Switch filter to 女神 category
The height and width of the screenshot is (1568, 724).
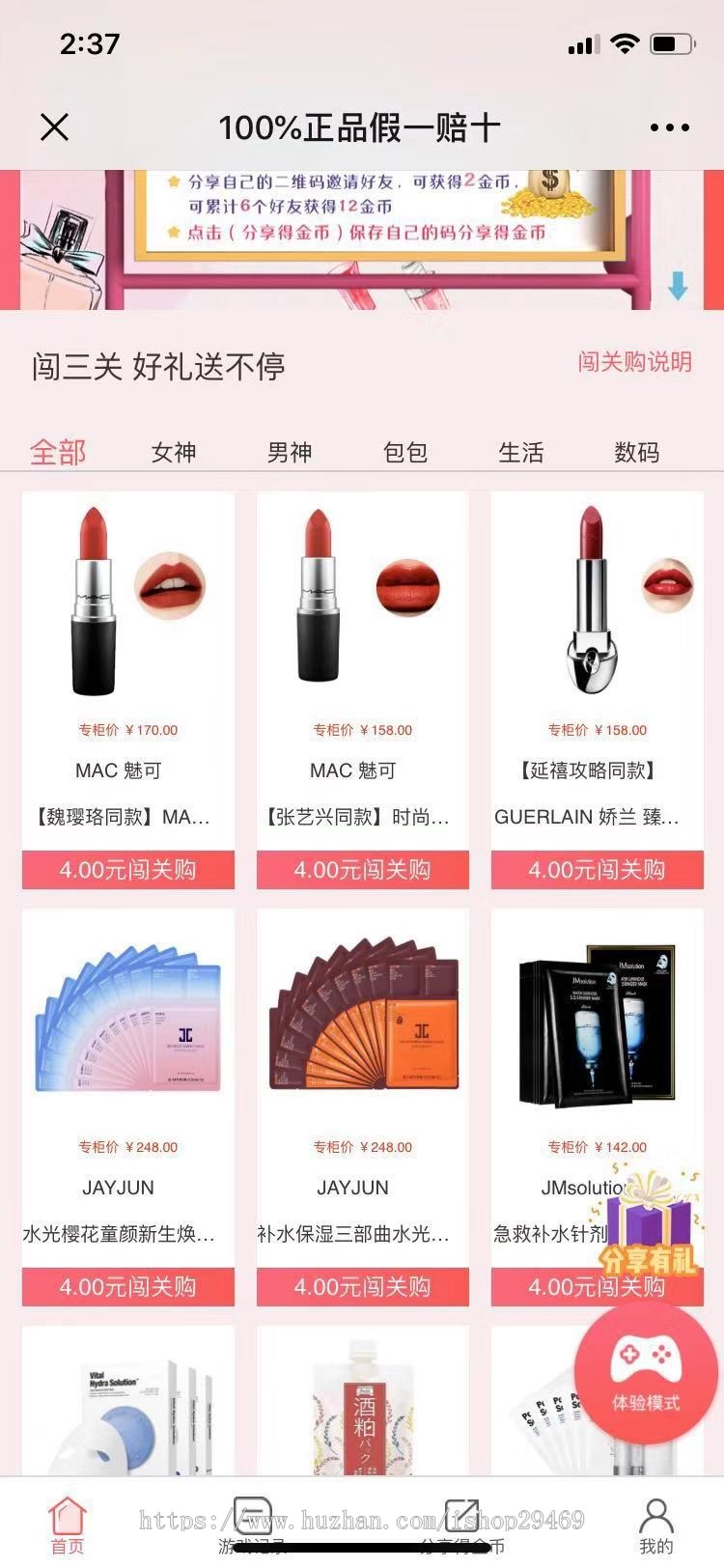pyautogui.click(x=174, y=452)
